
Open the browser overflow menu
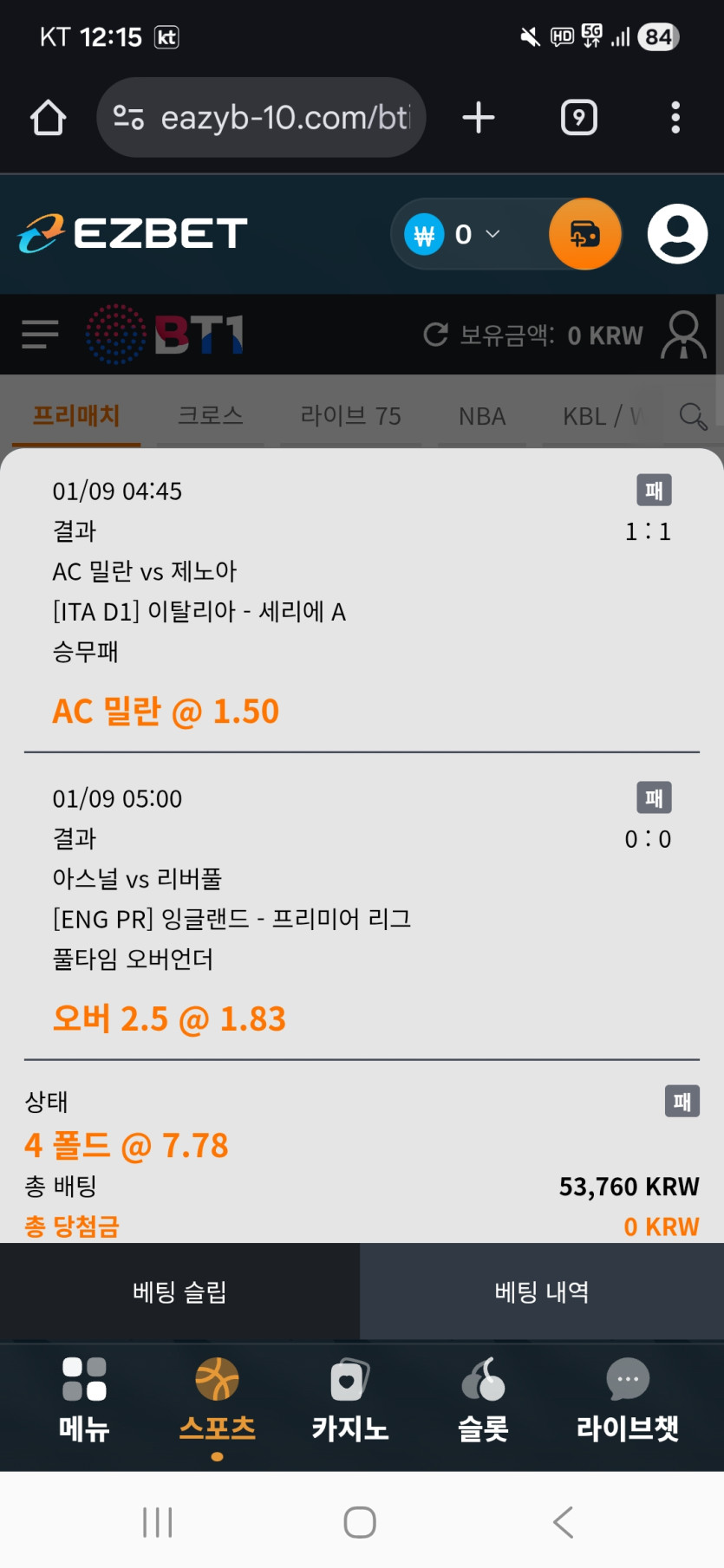[675, 118]
